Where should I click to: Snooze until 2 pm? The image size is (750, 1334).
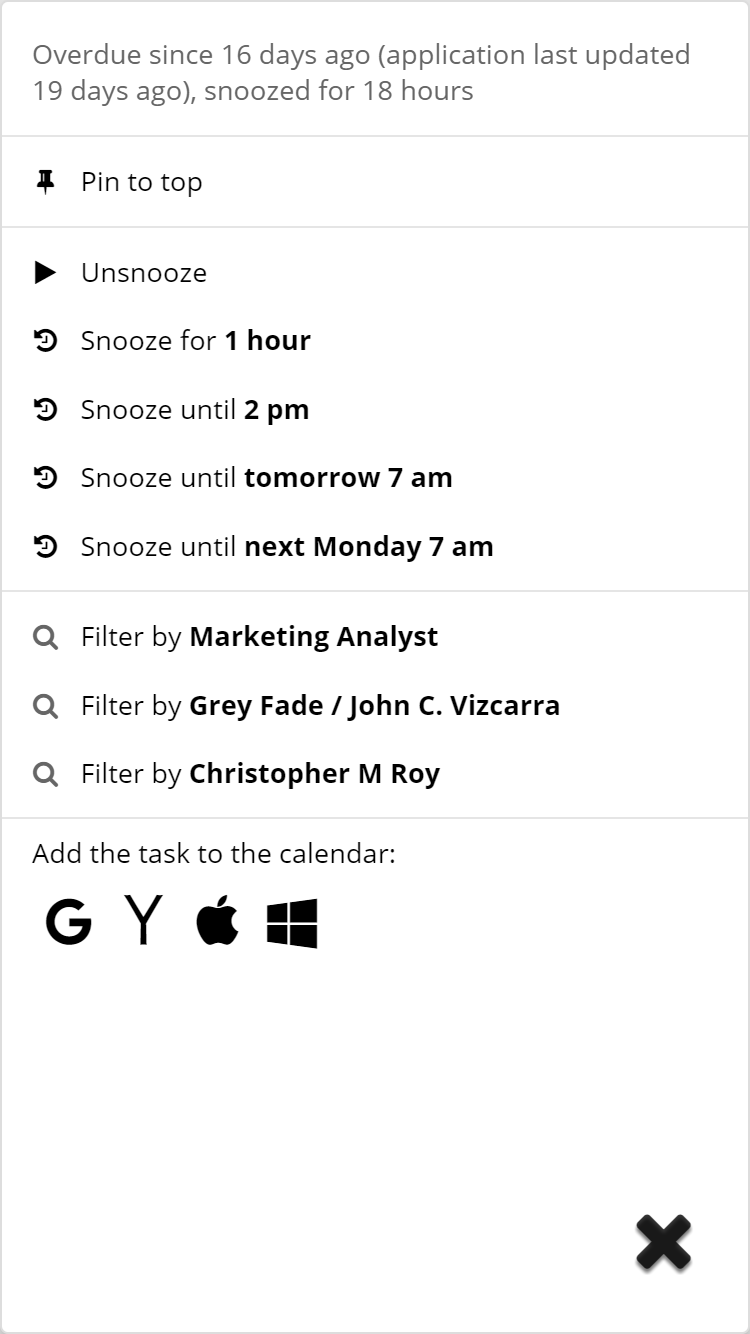click(194, 410)
